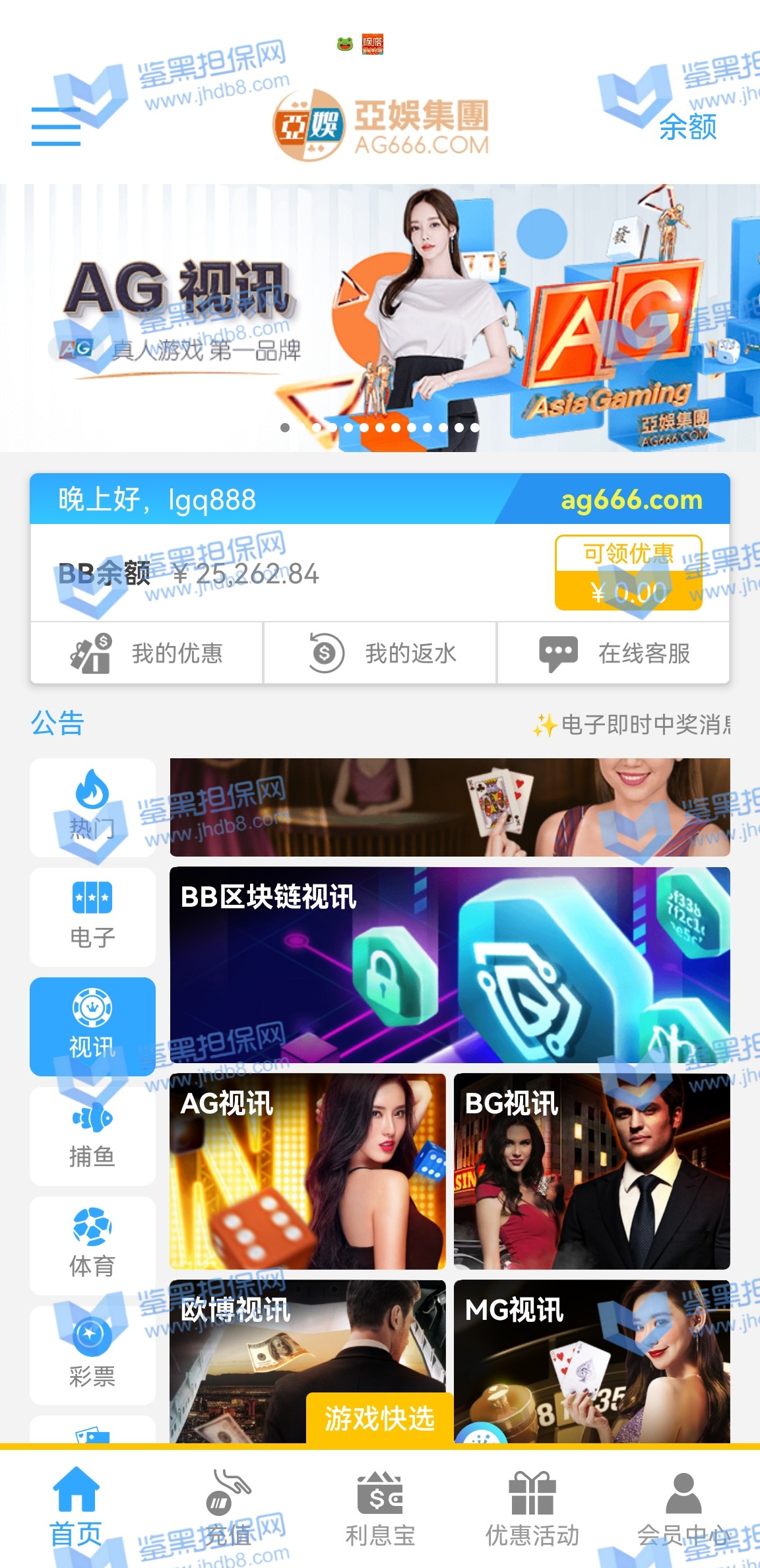Open the 体育 sports category
760x1568 pixels.
(x=92, y=1245)
